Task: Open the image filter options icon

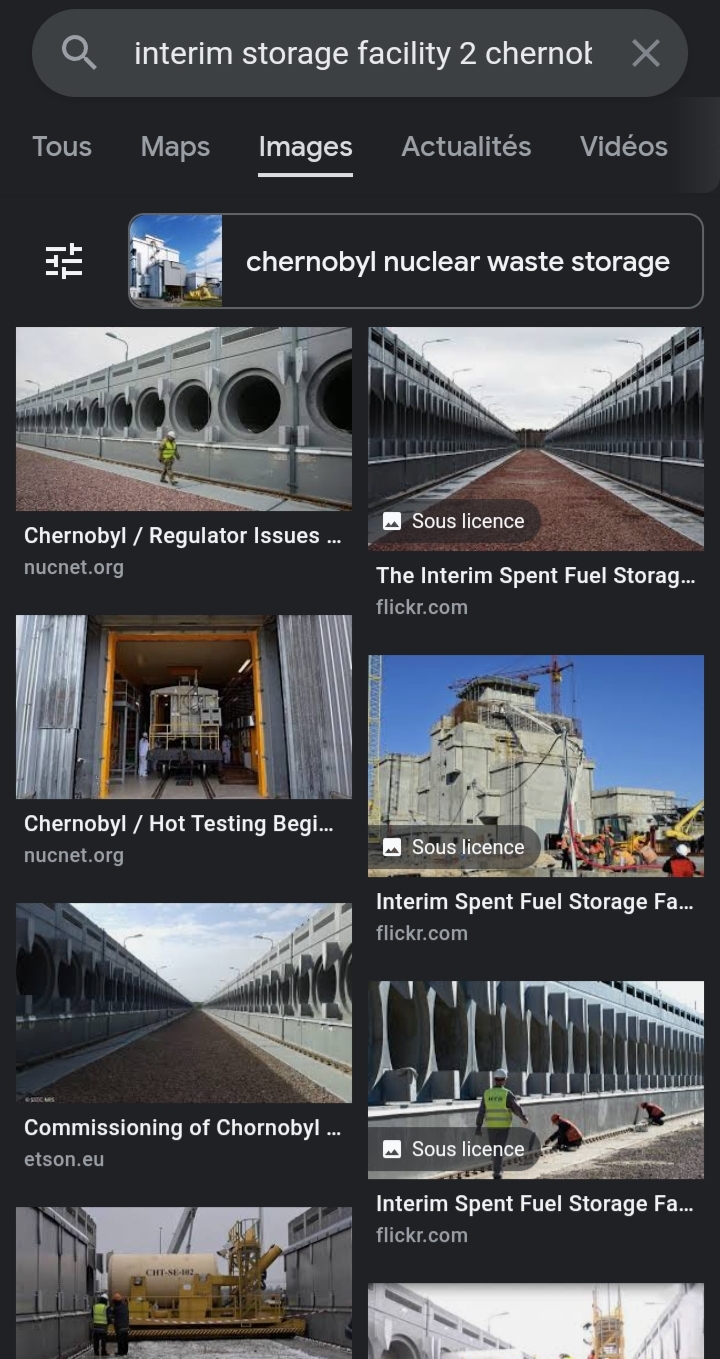Action: pos(64,261)
